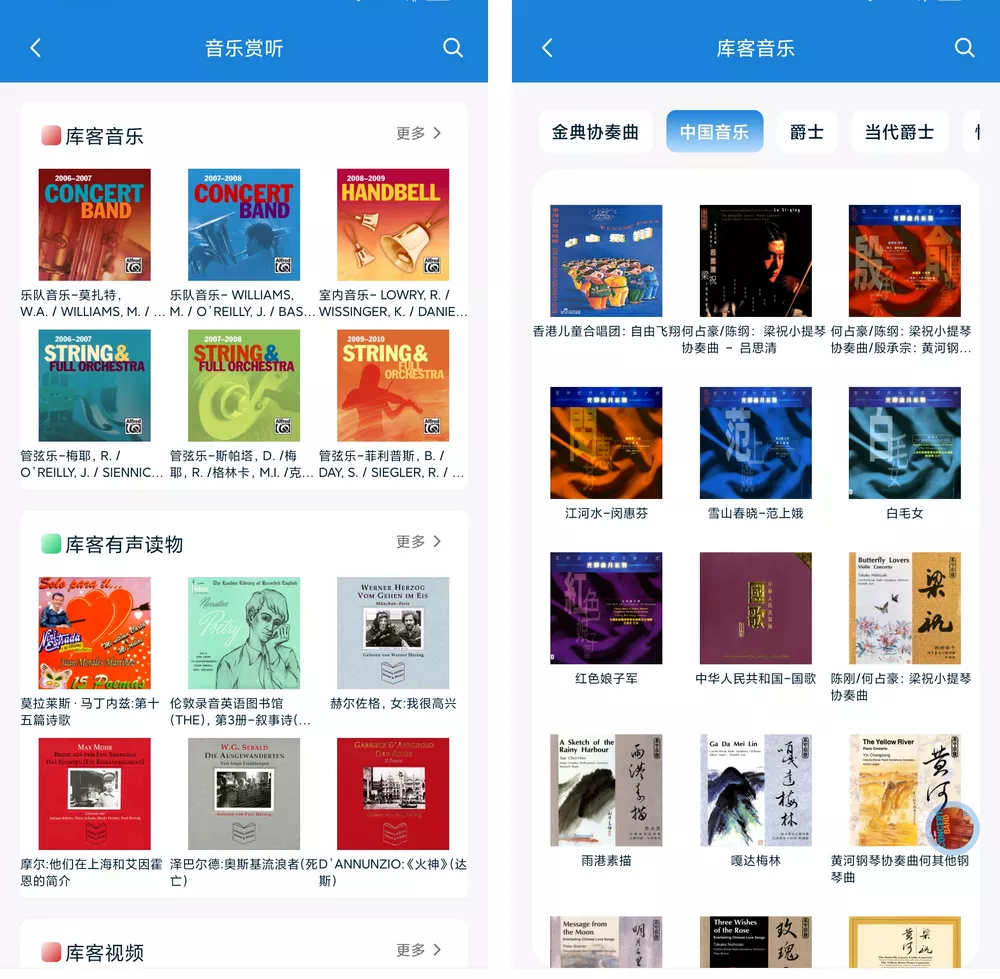1000x979 pixels.
Task: Open the floating now-playing disc button
Action: coord(953,827)
